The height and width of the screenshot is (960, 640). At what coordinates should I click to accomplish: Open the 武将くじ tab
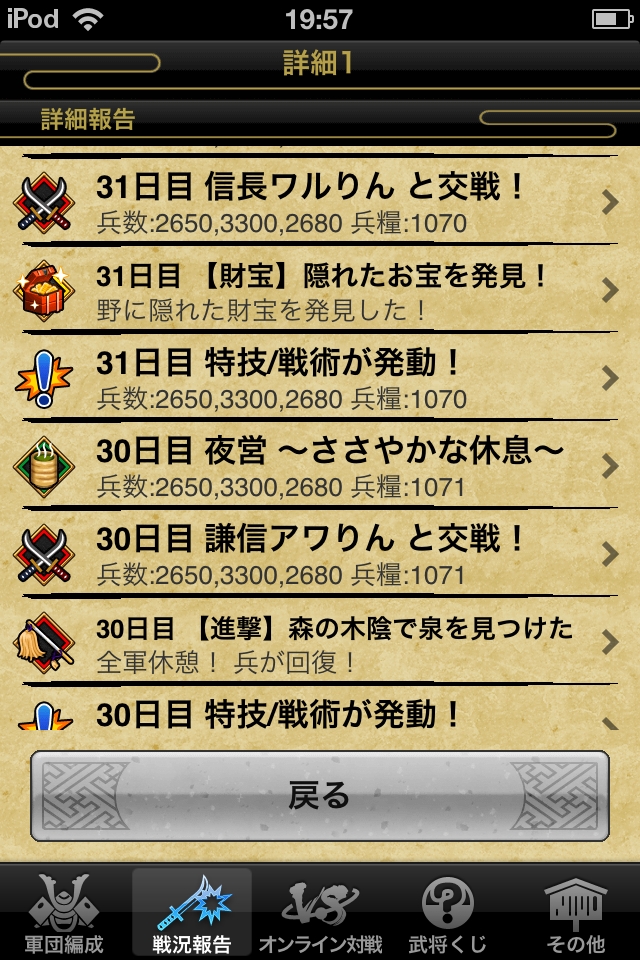(448, 912)
